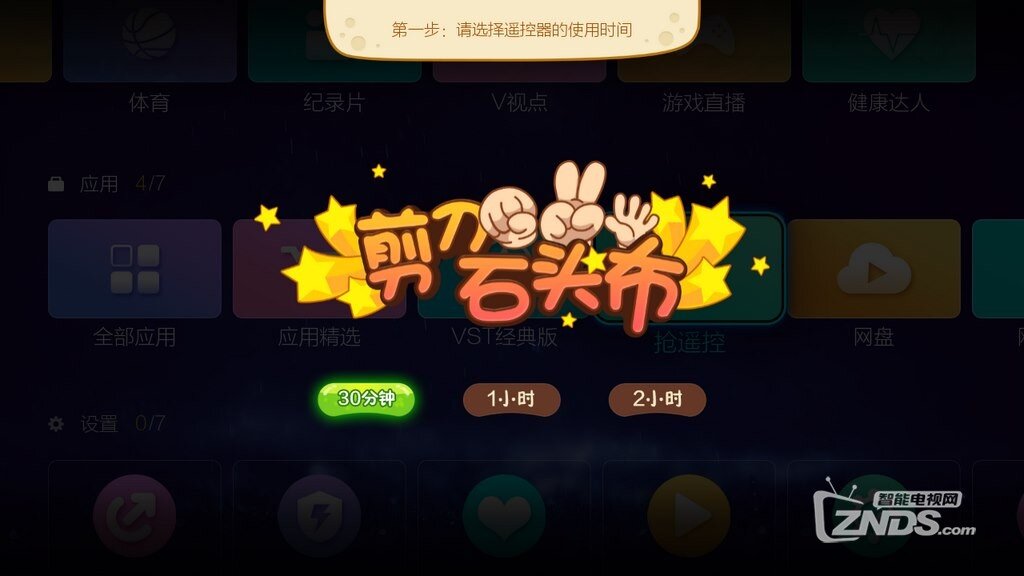Pick the 2小时 usage time

point(657,400)
